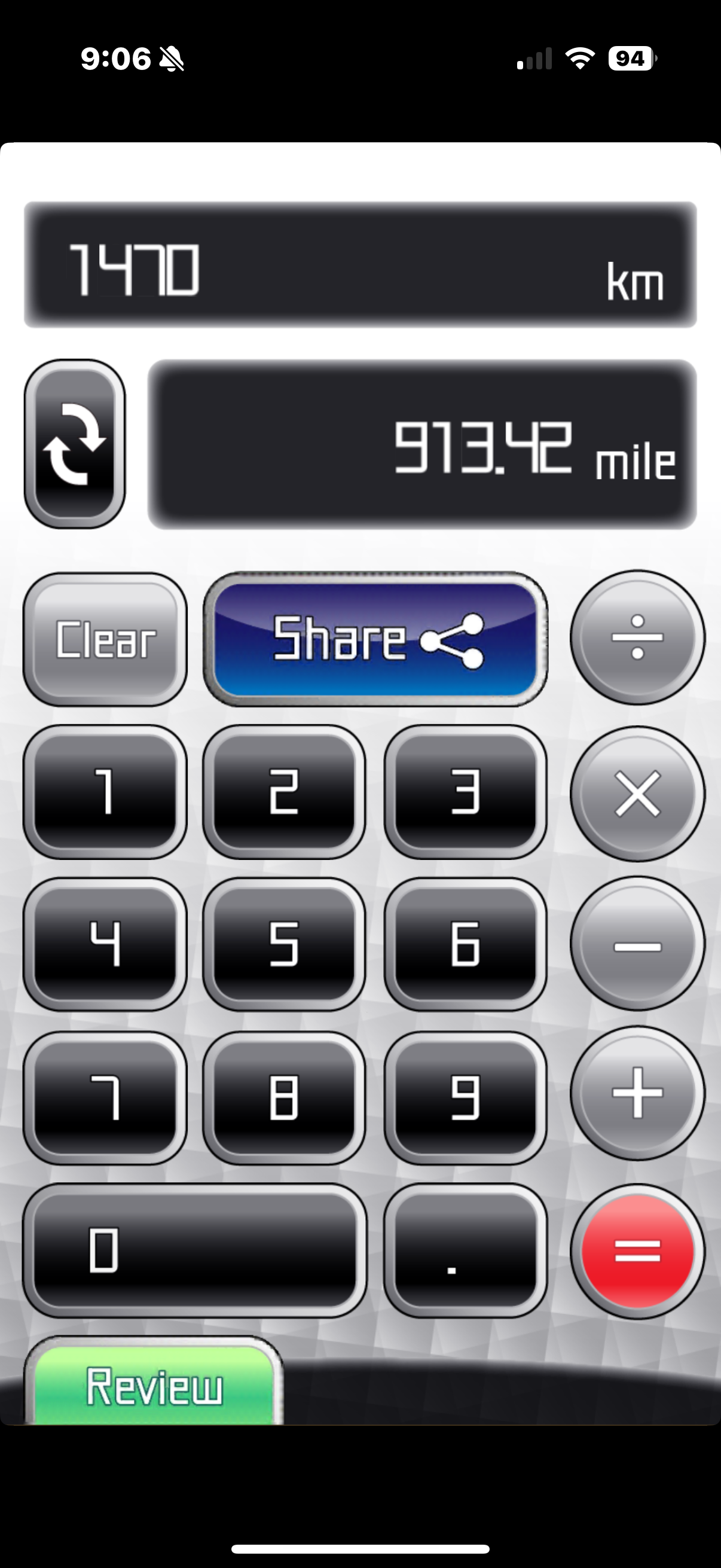Viewport: 721px width, 1568px height.
Task: Tap the minus operator
Action: (x=637, y=945)
